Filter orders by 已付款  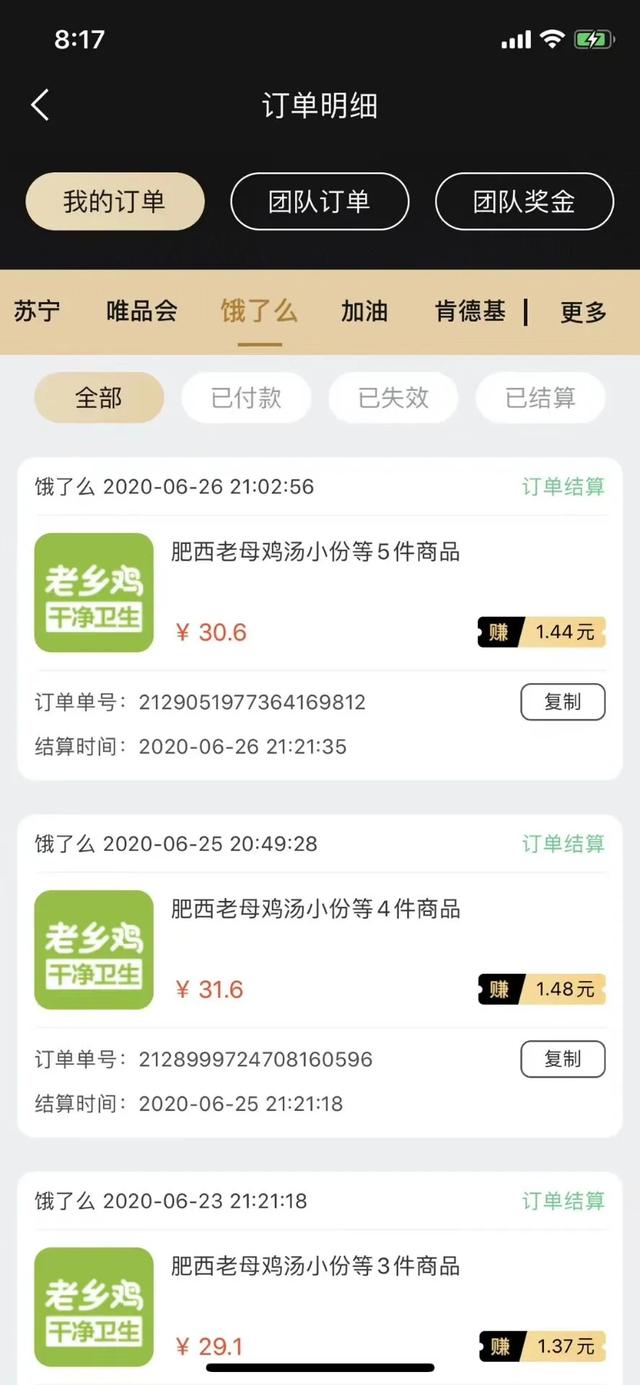tap(246, 398)
